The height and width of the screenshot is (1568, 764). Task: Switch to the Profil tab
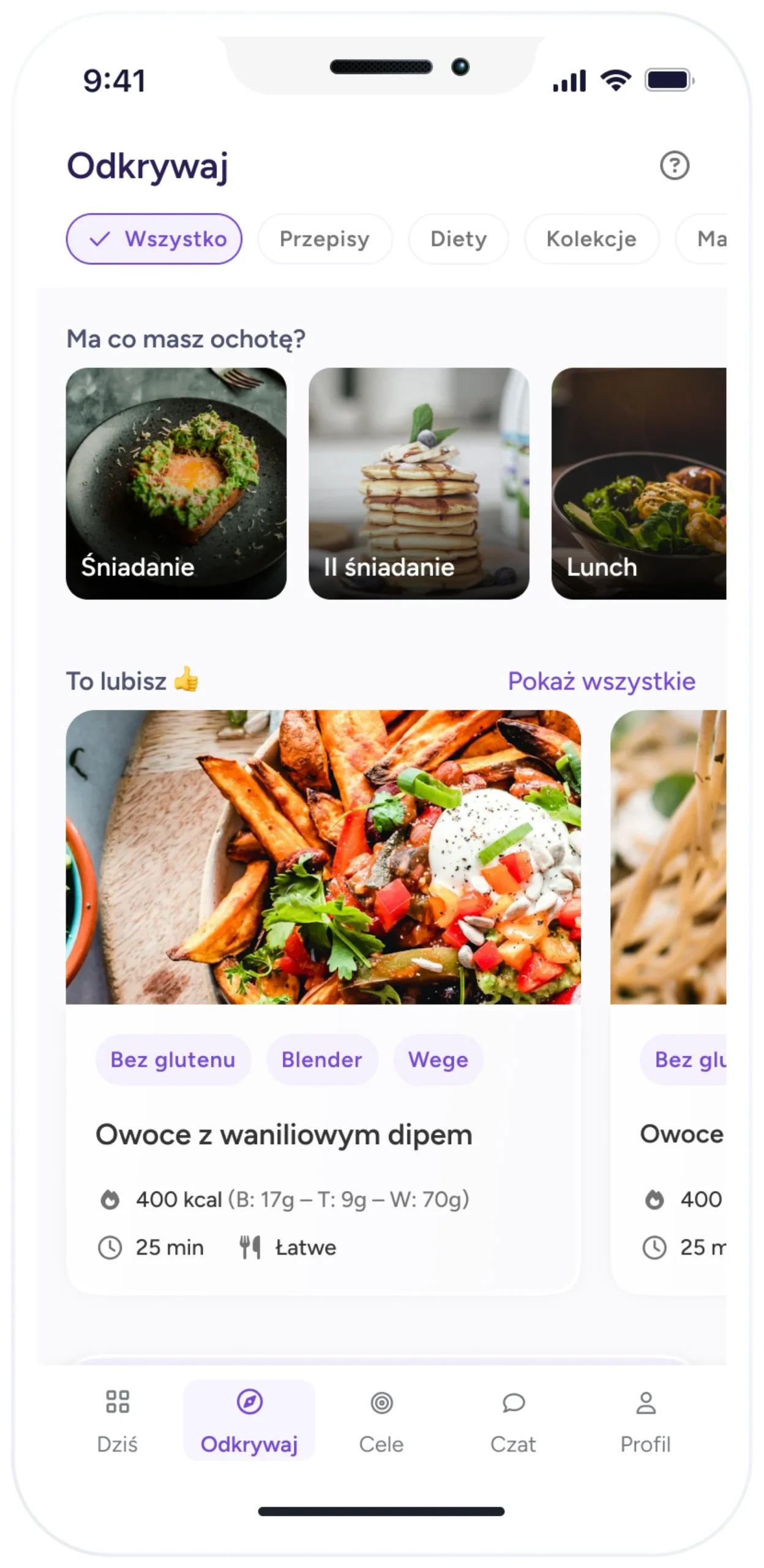645,1420
